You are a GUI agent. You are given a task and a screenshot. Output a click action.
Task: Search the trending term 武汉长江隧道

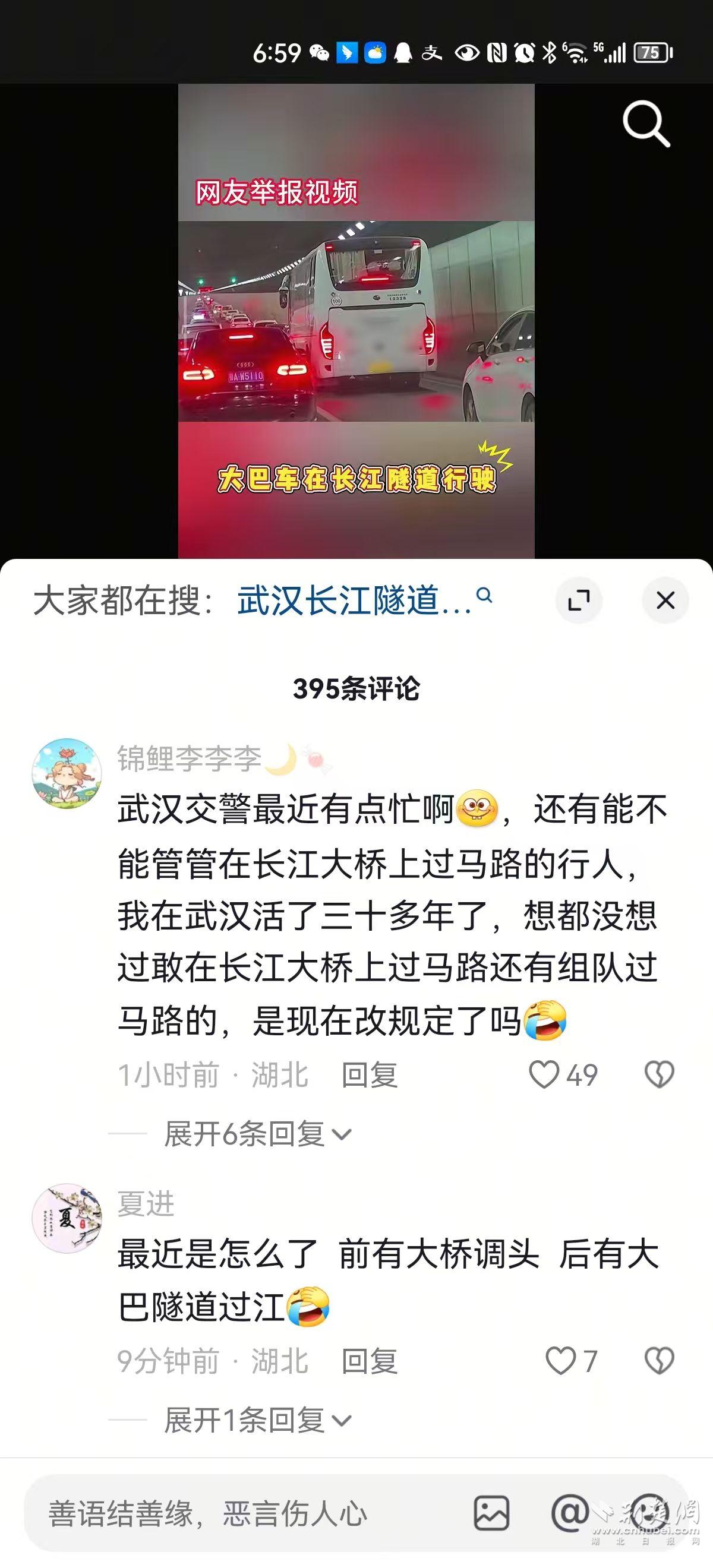point(355,600)
